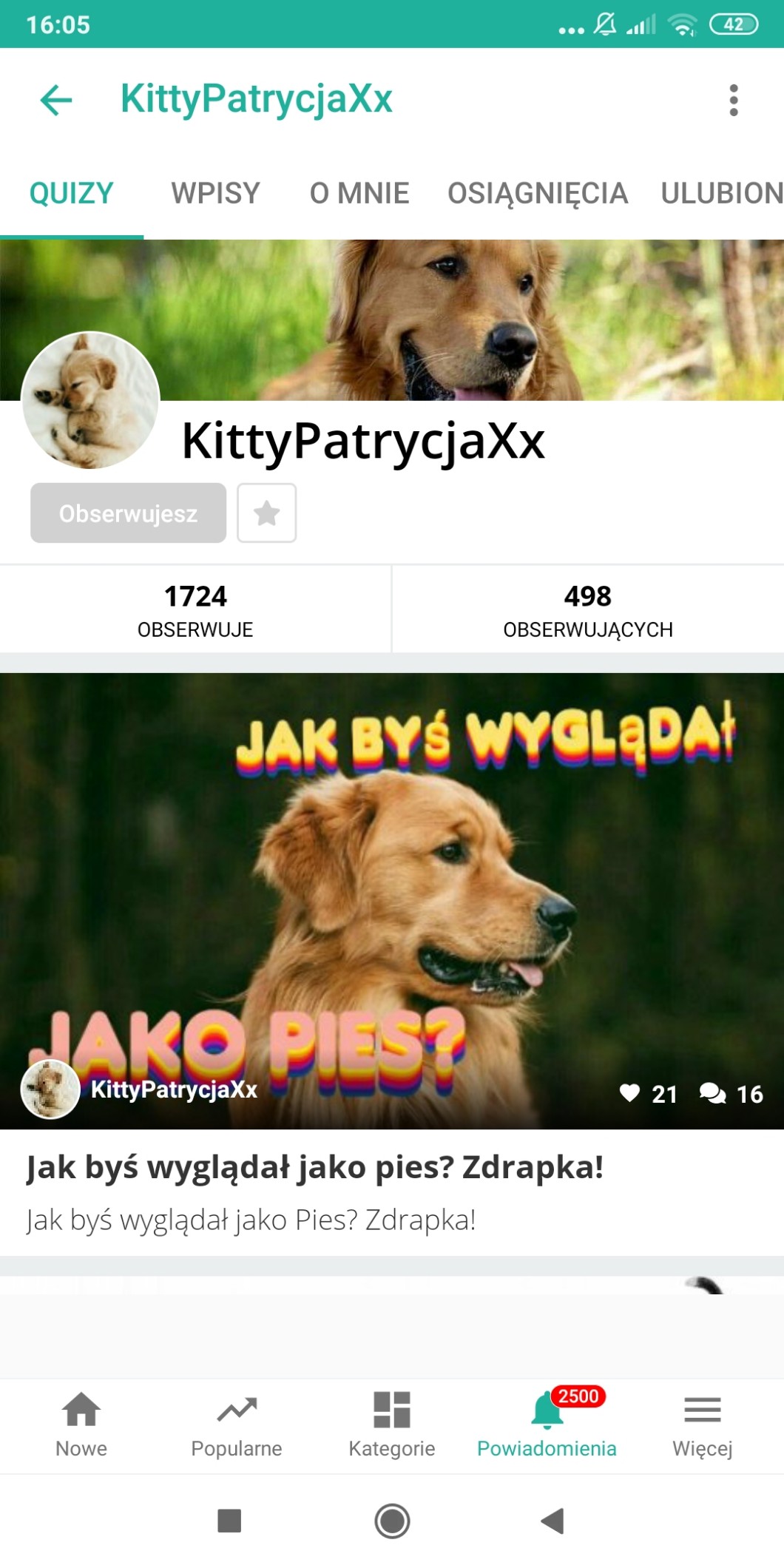Tap the star favorite button
The image size is (784, 1568).
pos(267,513)
